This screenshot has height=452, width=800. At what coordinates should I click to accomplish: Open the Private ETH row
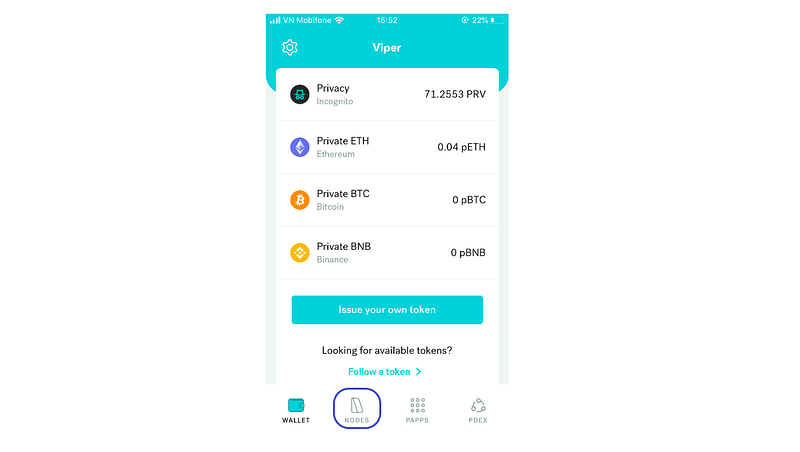[x=387, y=147]
